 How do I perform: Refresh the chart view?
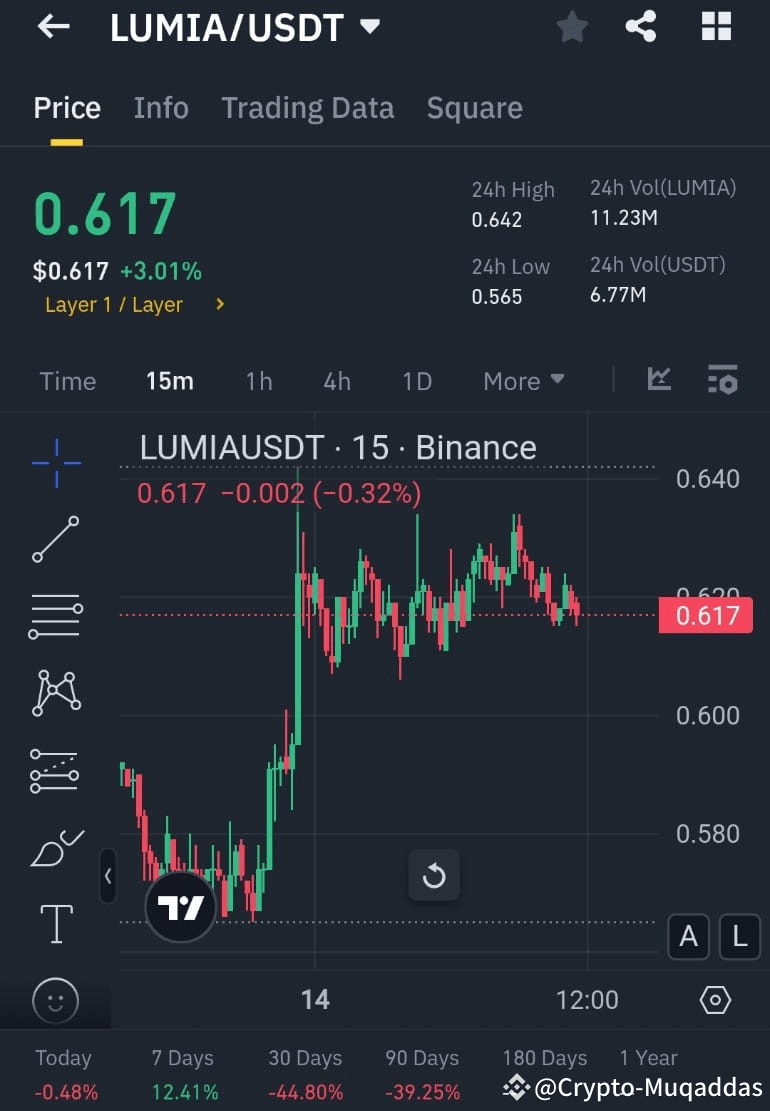[434, 875]
